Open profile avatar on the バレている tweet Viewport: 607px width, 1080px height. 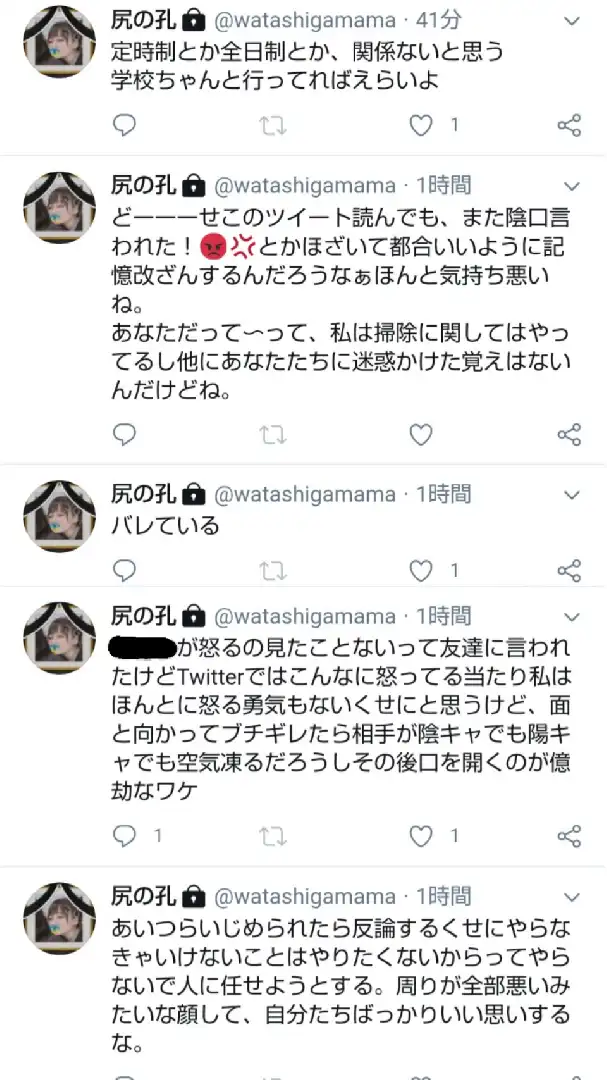click(x=59, y=517)
